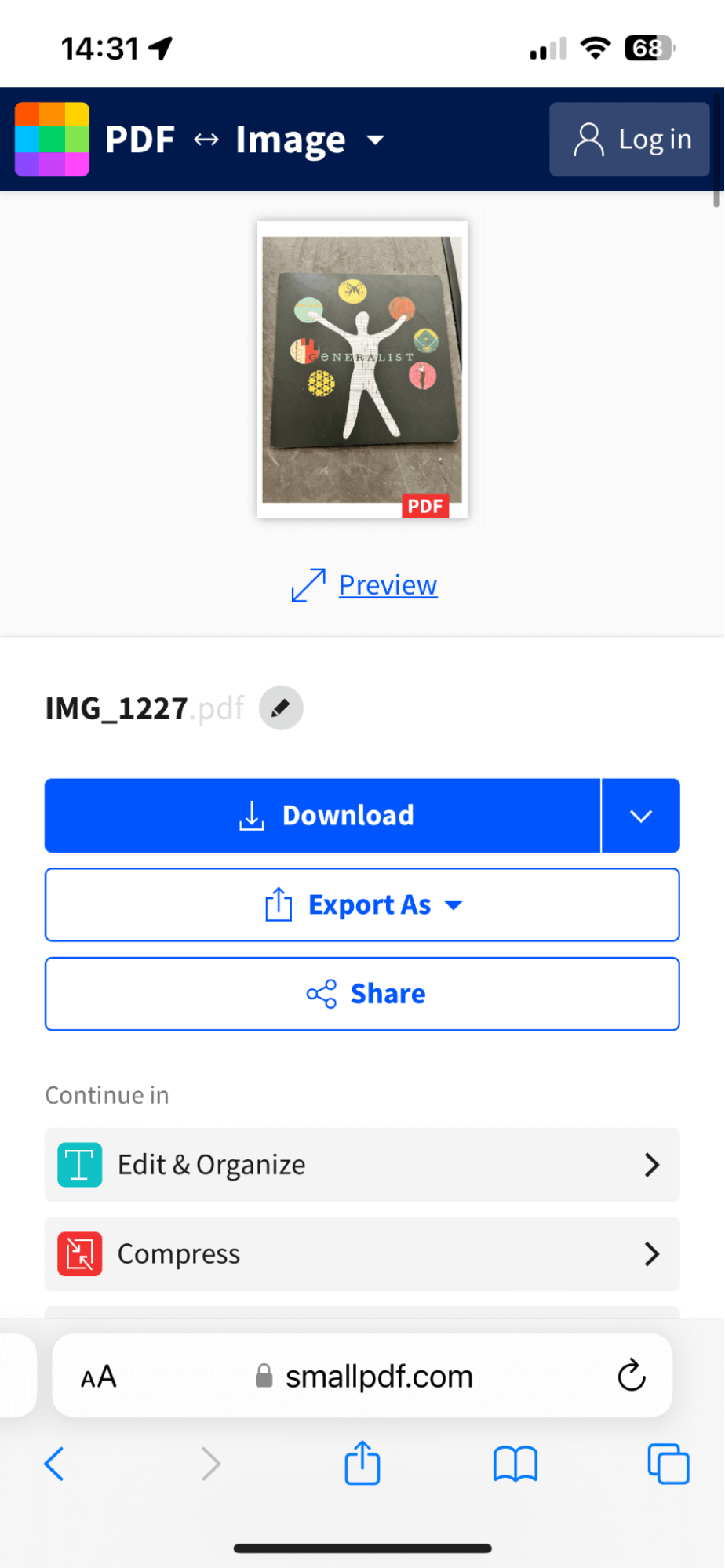The image size is (725, 1568).
Task: Tap the smallpdf.com address bar
Action: pos(378,1377)
